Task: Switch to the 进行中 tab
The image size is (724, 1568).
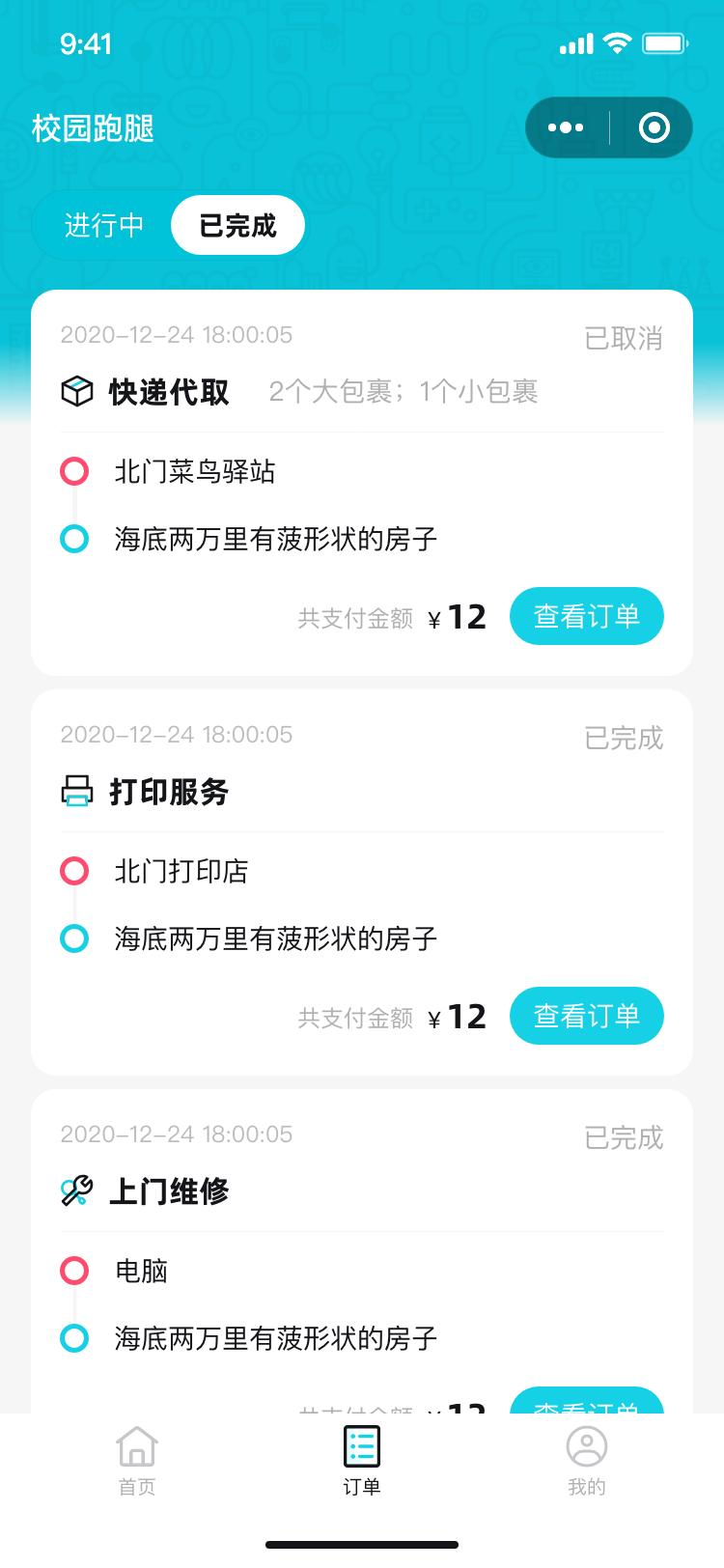Action: tap(104, 225)
